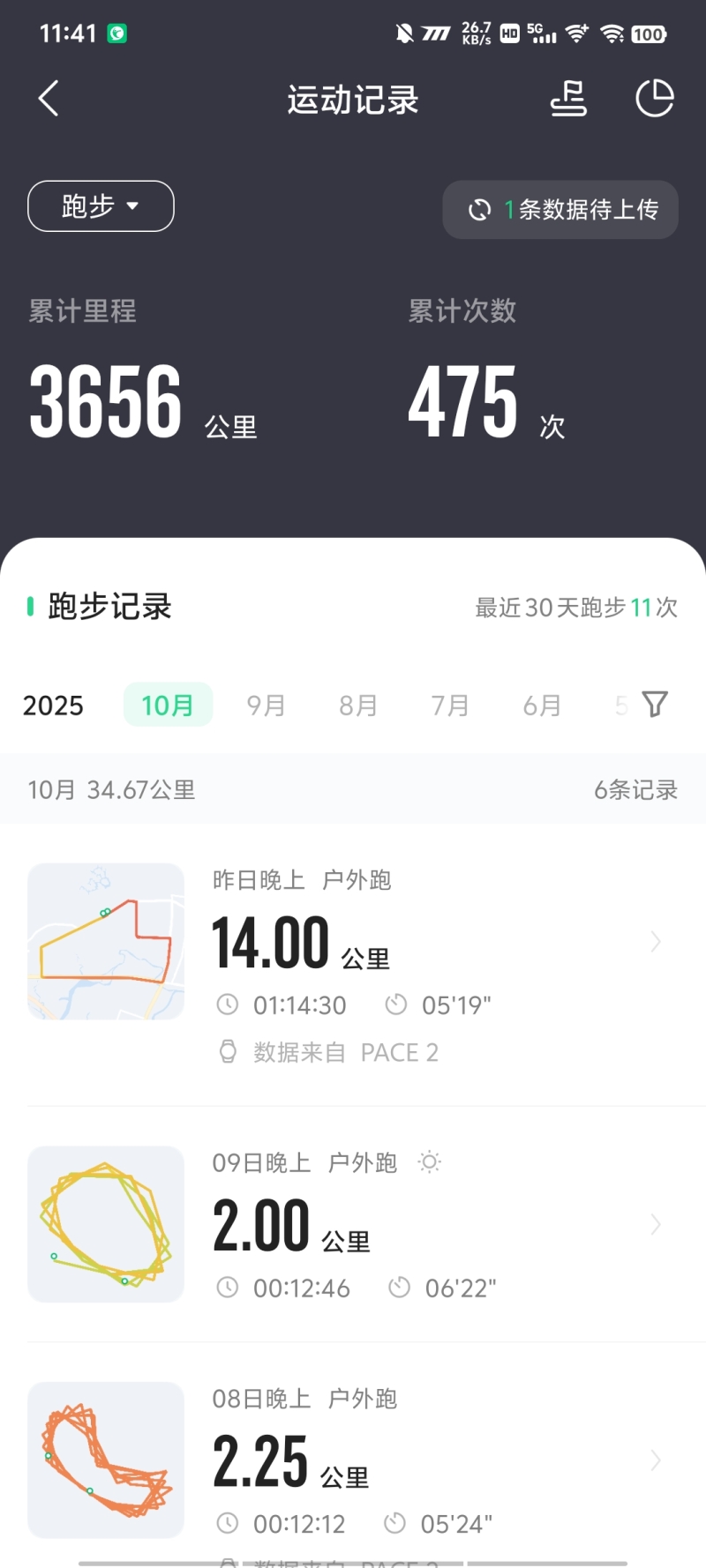Switch to the 9月 tab
The image size is (706, 1568).
(266, 706)
